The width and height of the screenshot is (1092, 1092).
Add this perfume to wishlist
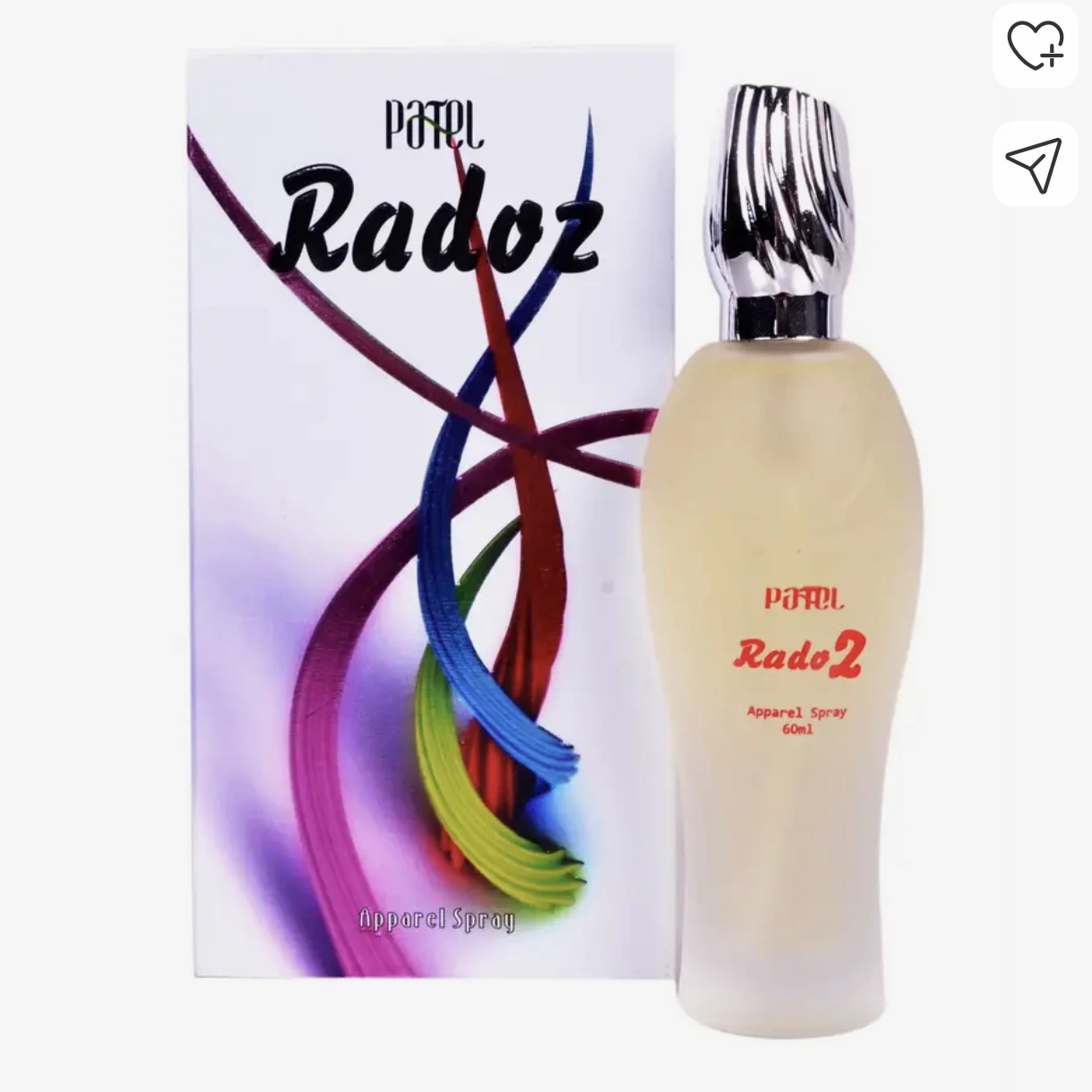[1035, 45]
